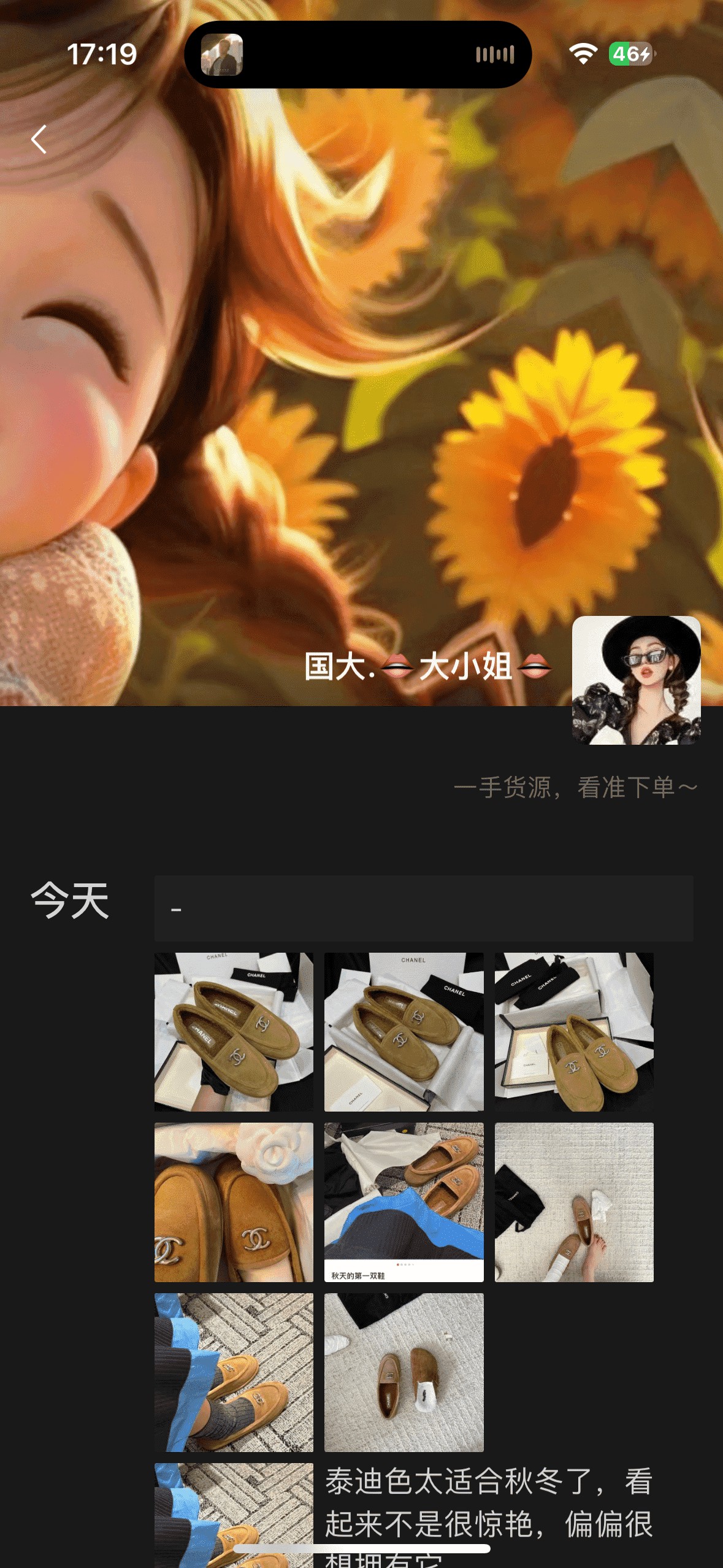Open first shoe photo in today's post
The width and height of the screenshot is (723, 1568).
[x=234, y=1032]
